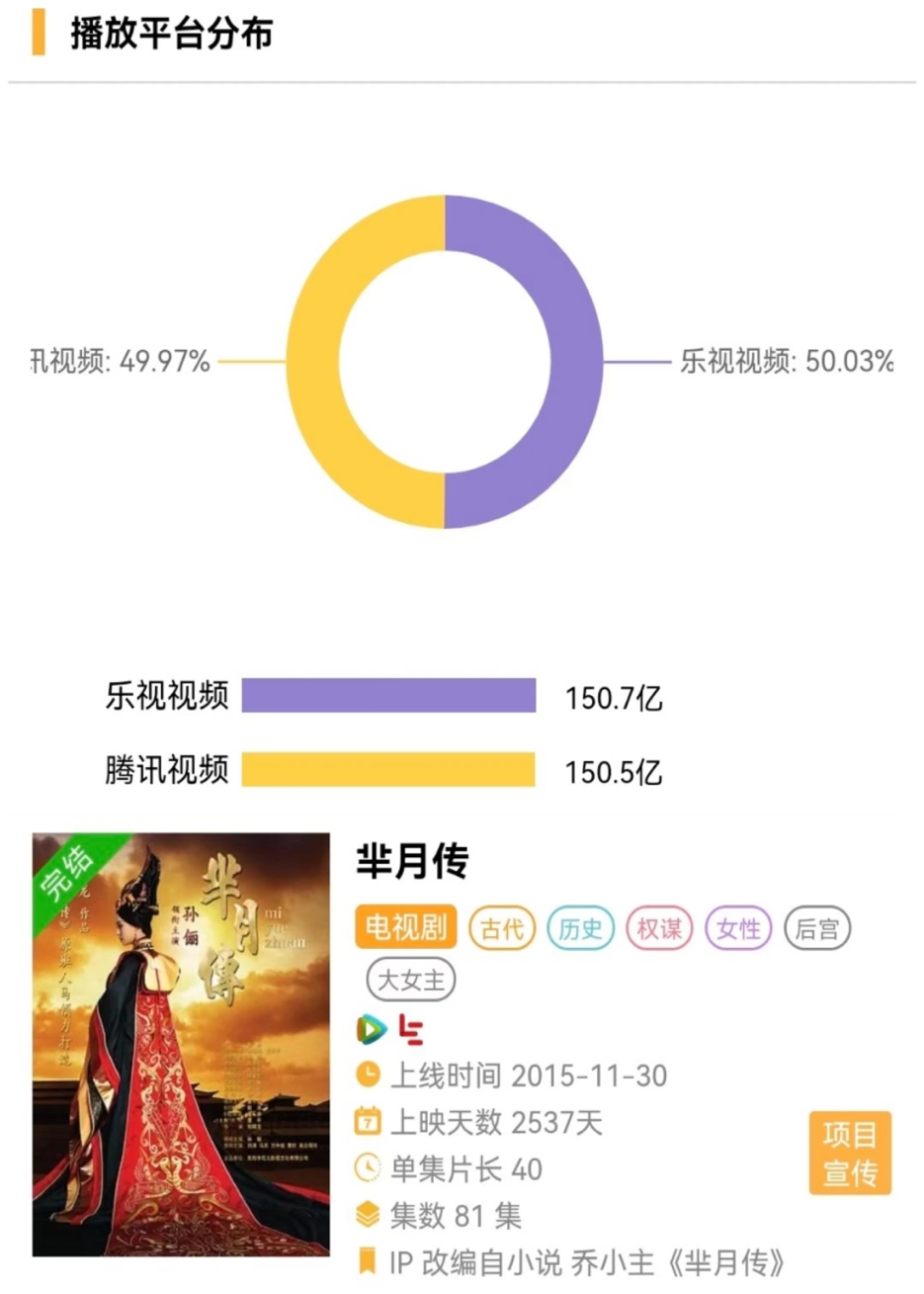Open the 权谋 tag
924x1294 pixels.
(659, 928)
